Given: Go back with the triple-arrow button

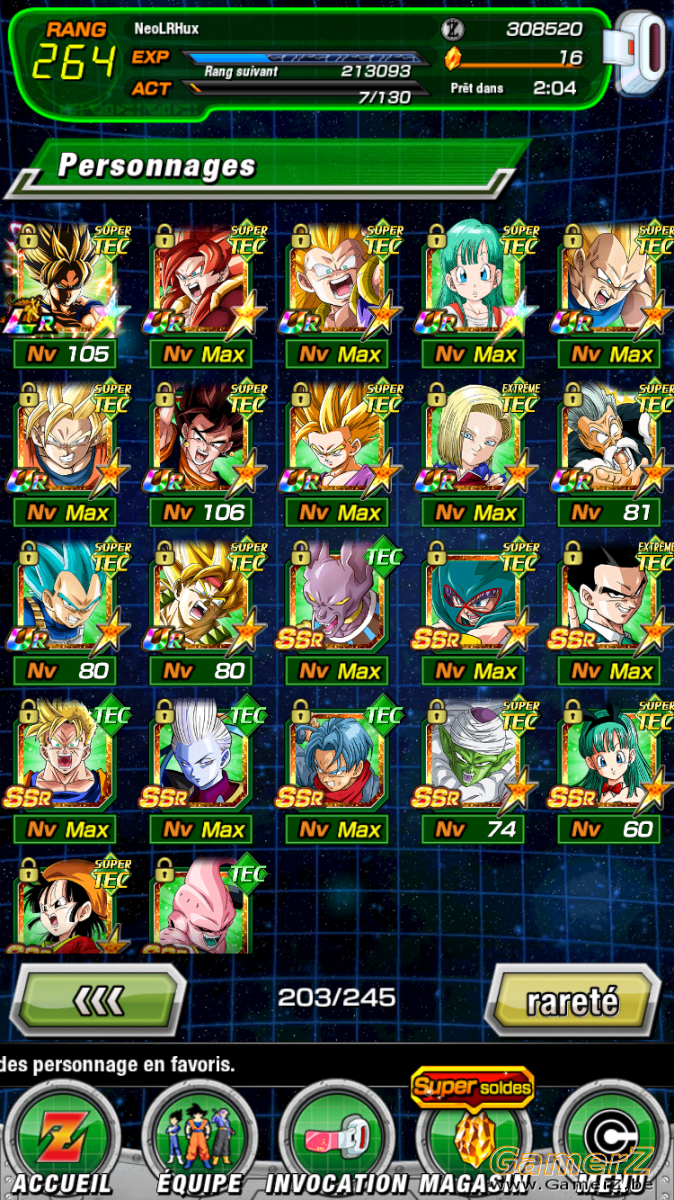Looking at the screenshot, I should pyautogui.click(x=98, y=1000).
